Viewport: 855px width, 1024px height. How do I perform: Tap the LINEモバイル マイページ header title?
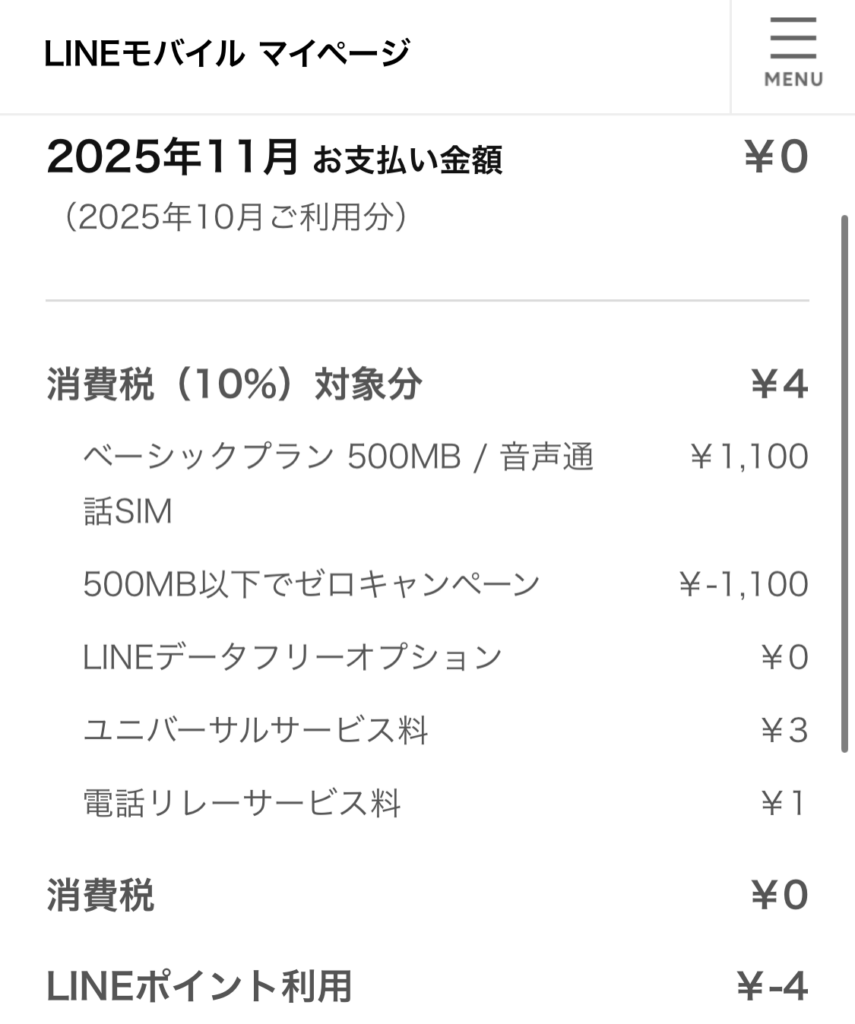click(227, 54)
